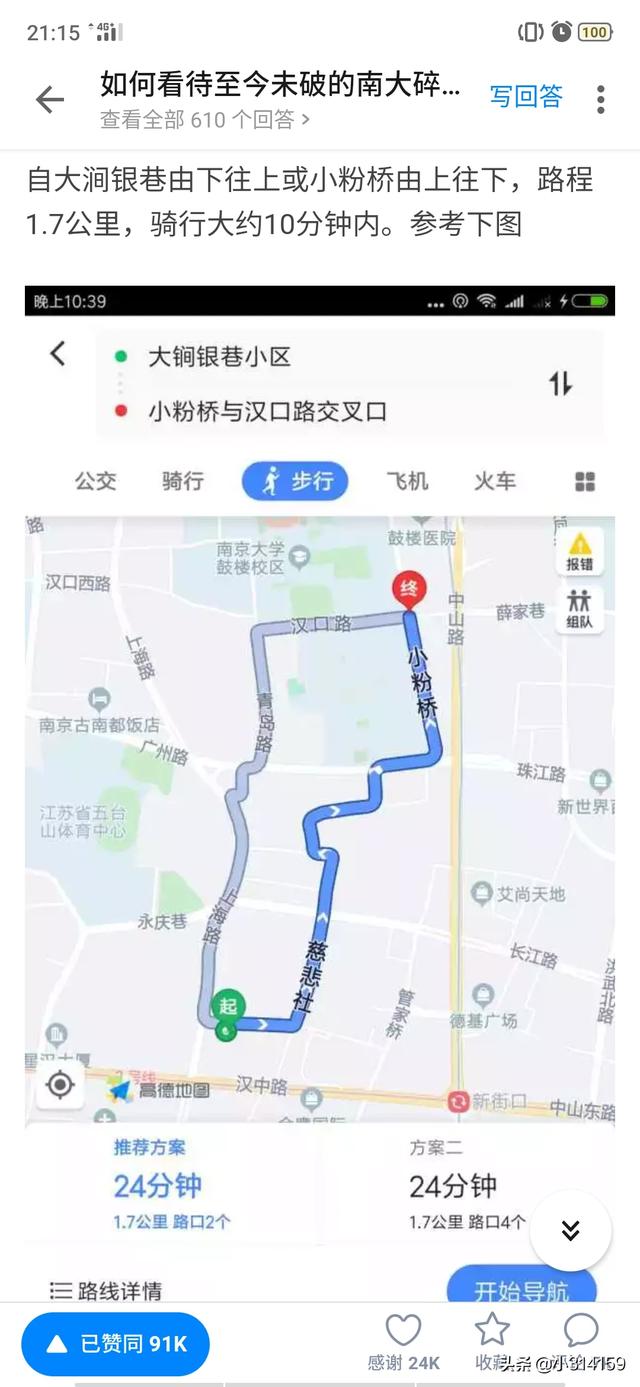This screenshot has width=640, height=1387.
Task: Open 查看全部 610 个回答
Action: tap(205, 120)
